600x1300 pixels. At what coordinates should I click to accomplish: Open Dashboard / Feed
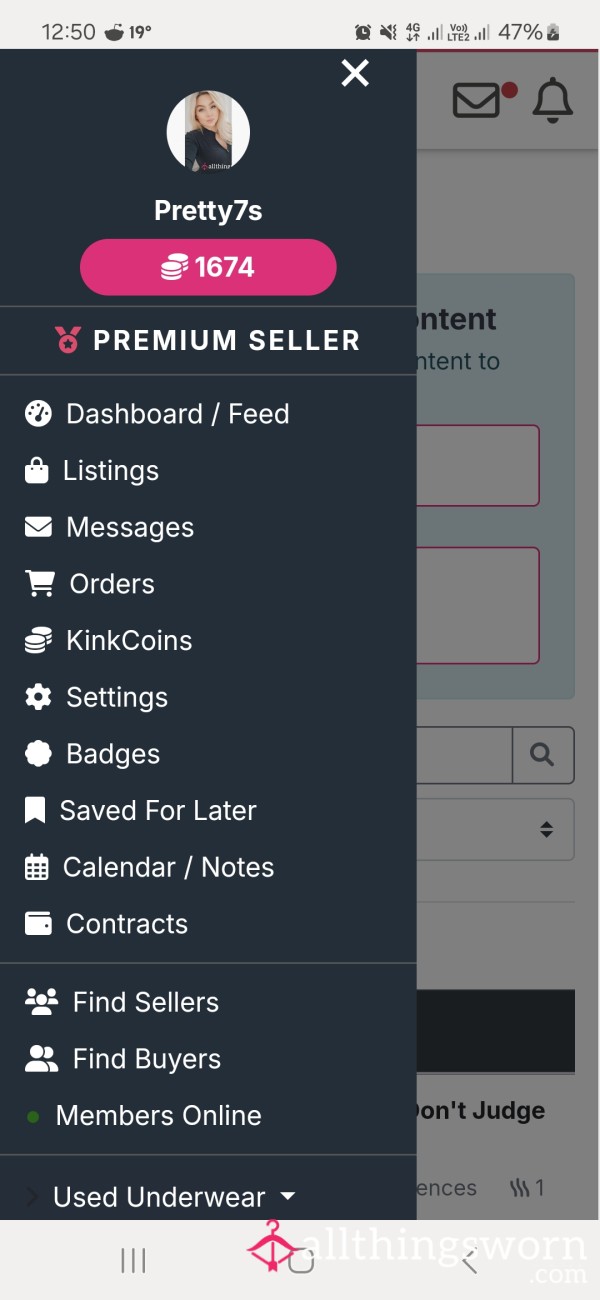[x=208, y=414]
